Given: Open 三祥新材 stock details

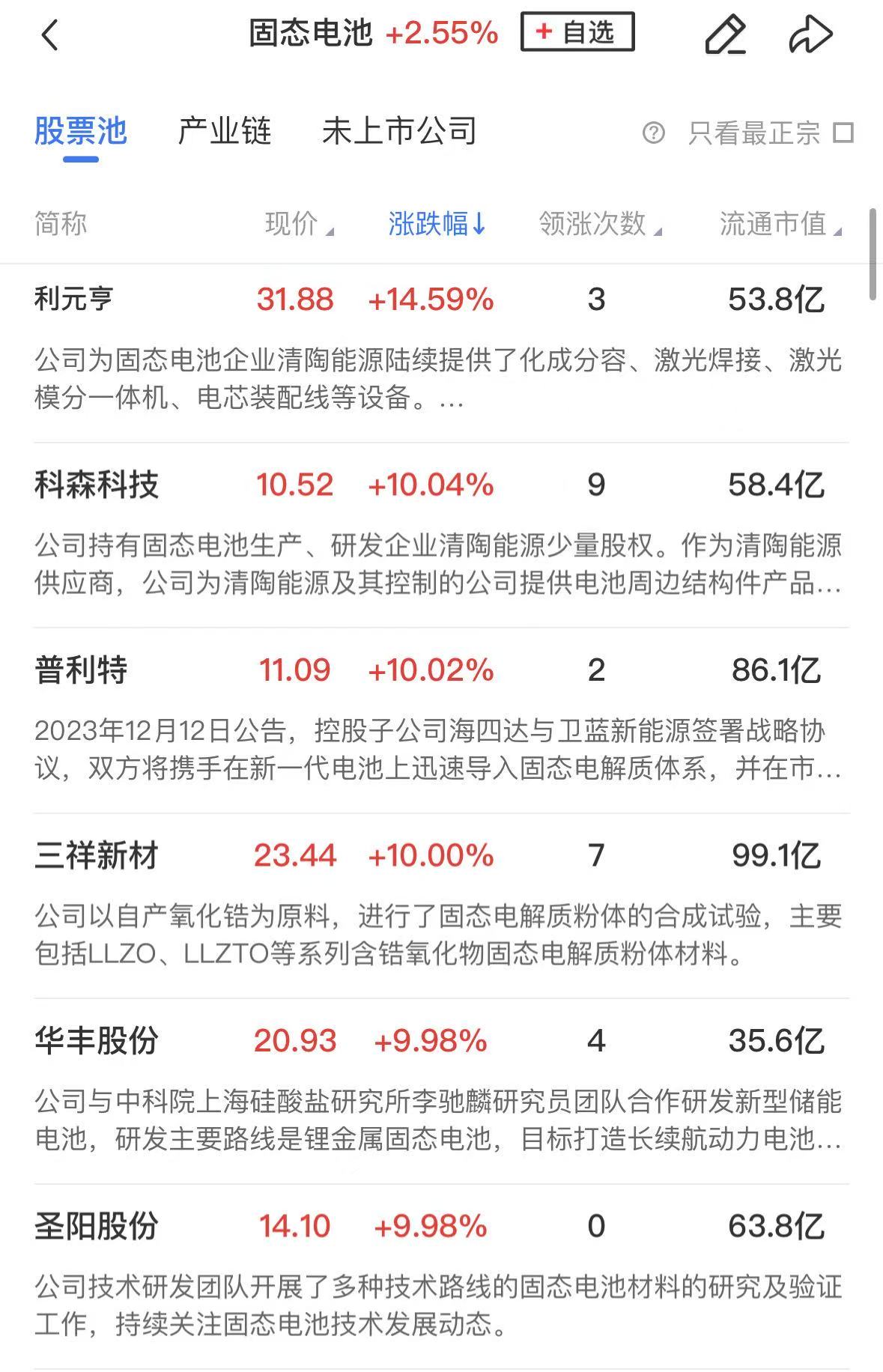Looking at the screenshot, I should 96,855.
